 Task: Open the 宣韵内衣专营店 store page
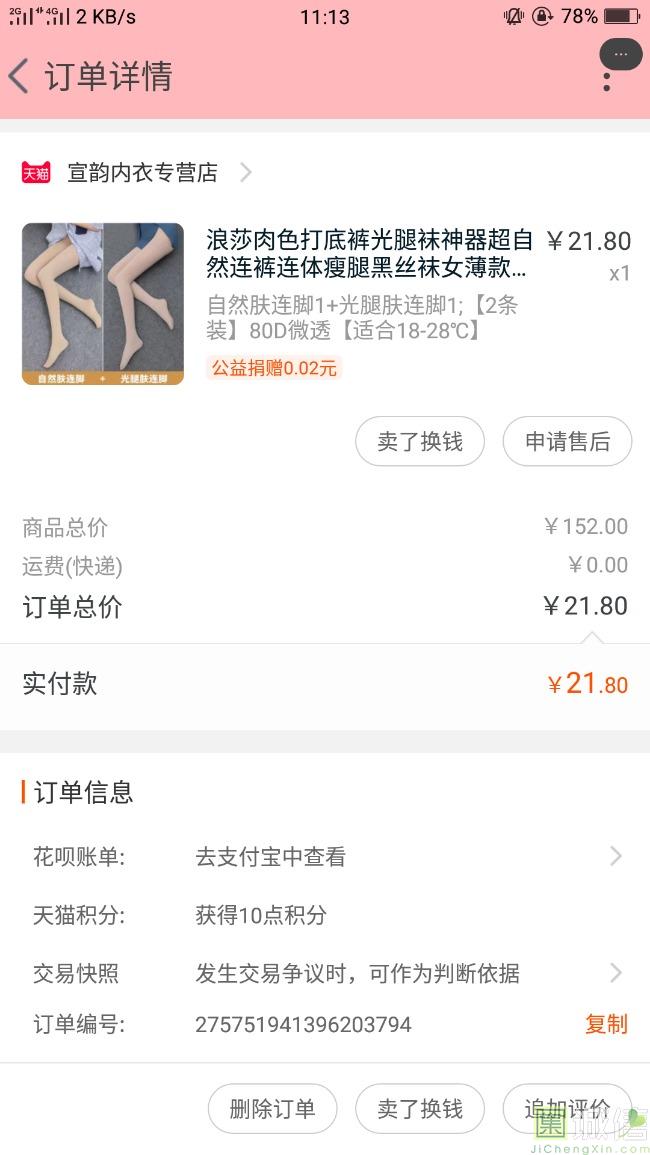click(x=142, y=172)
